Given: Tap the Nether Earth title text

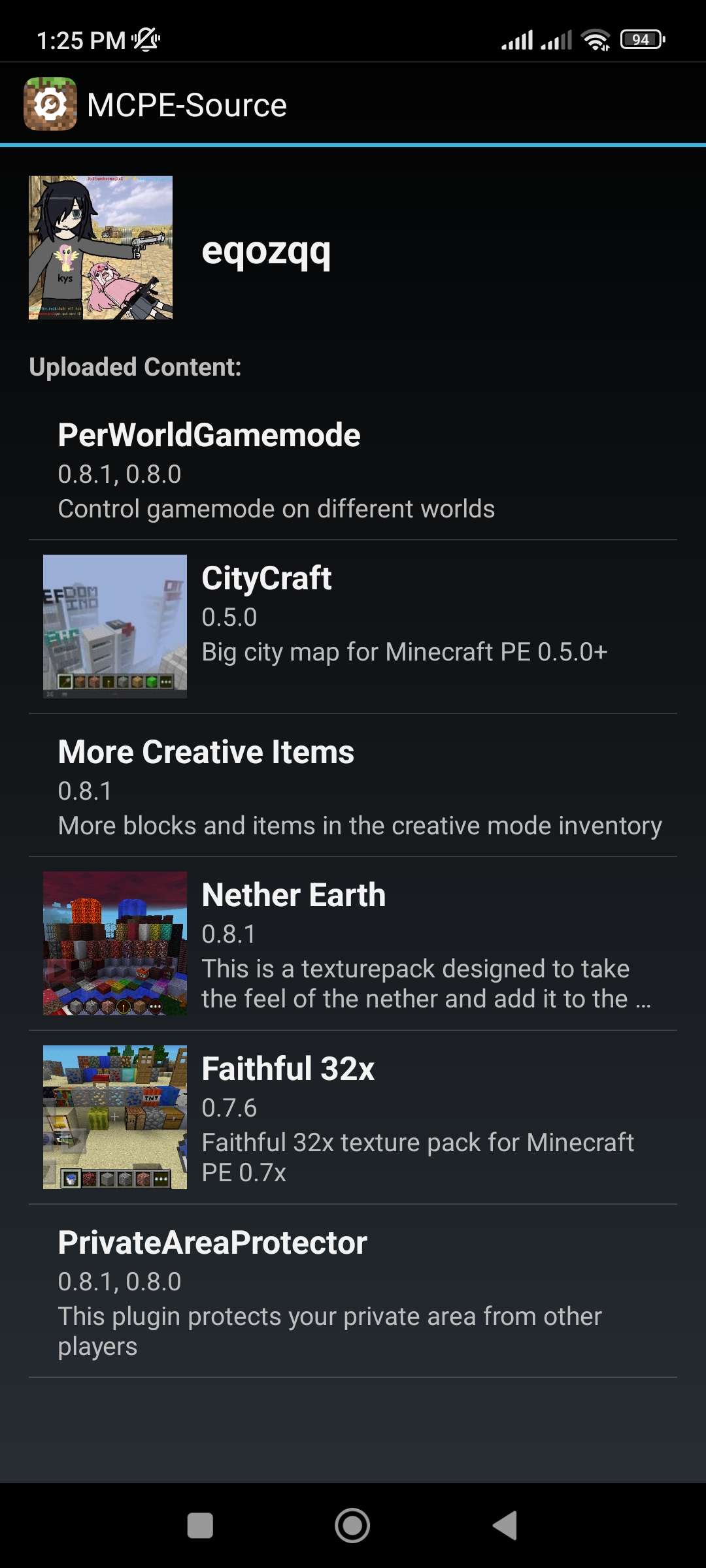Looking at the screenshot, I should [294, 894].
